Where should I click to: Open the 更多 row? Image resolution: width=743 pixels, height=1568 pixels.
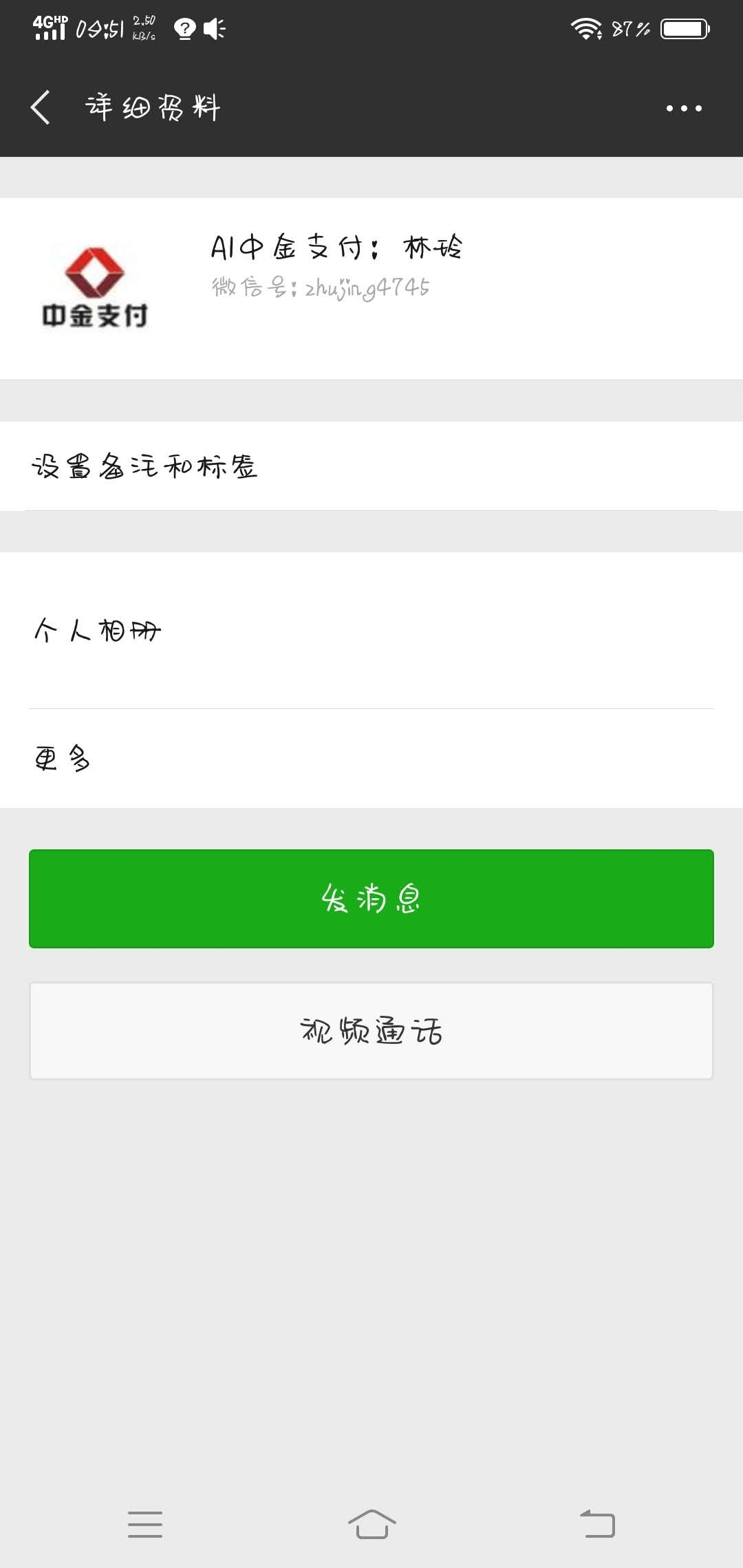point(371,759)
